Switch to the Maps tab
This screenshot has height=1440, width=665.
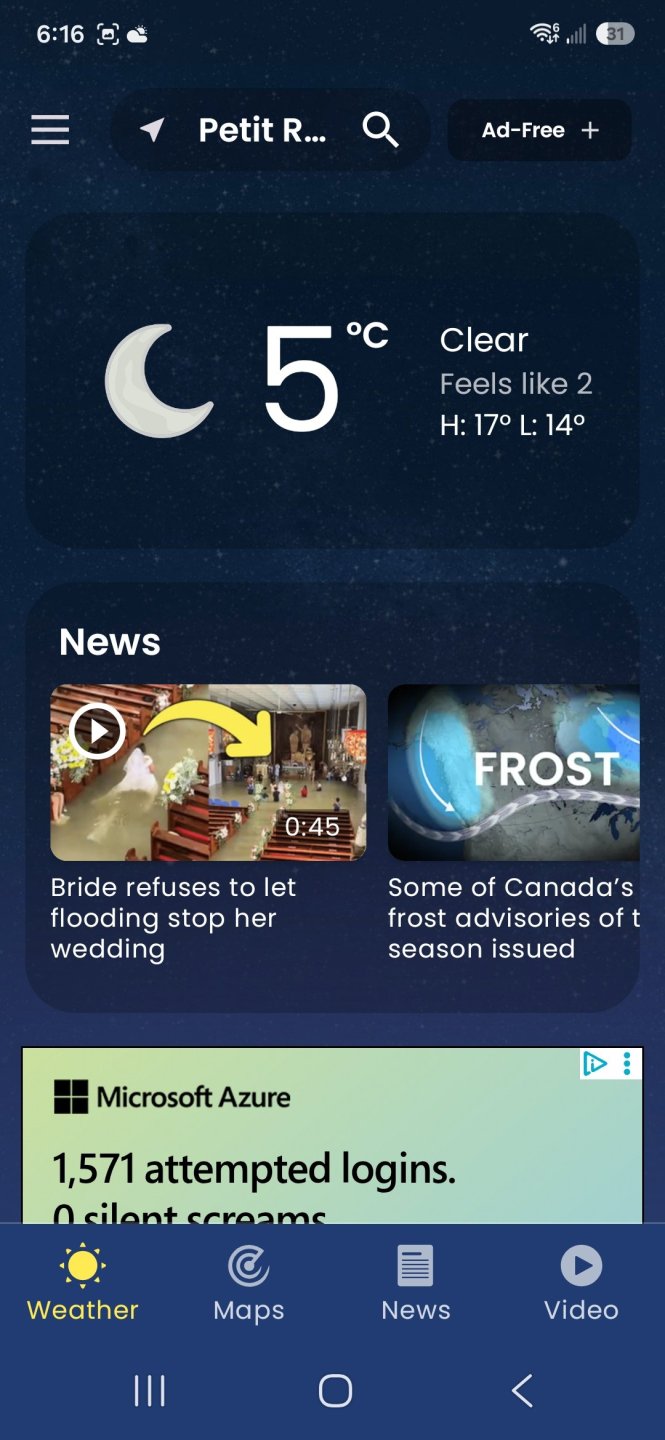249,1284
